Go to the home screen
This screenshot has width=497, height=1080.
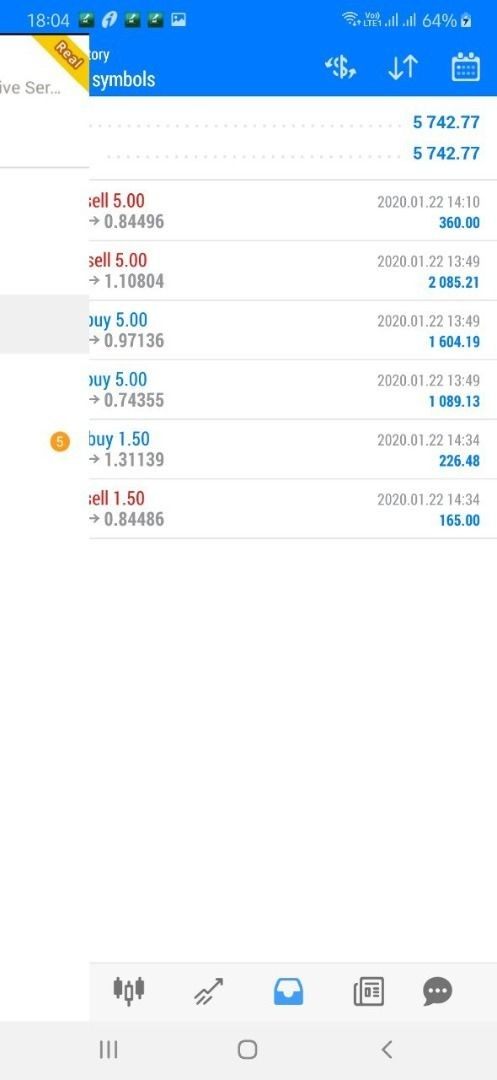coord(247,1050)
